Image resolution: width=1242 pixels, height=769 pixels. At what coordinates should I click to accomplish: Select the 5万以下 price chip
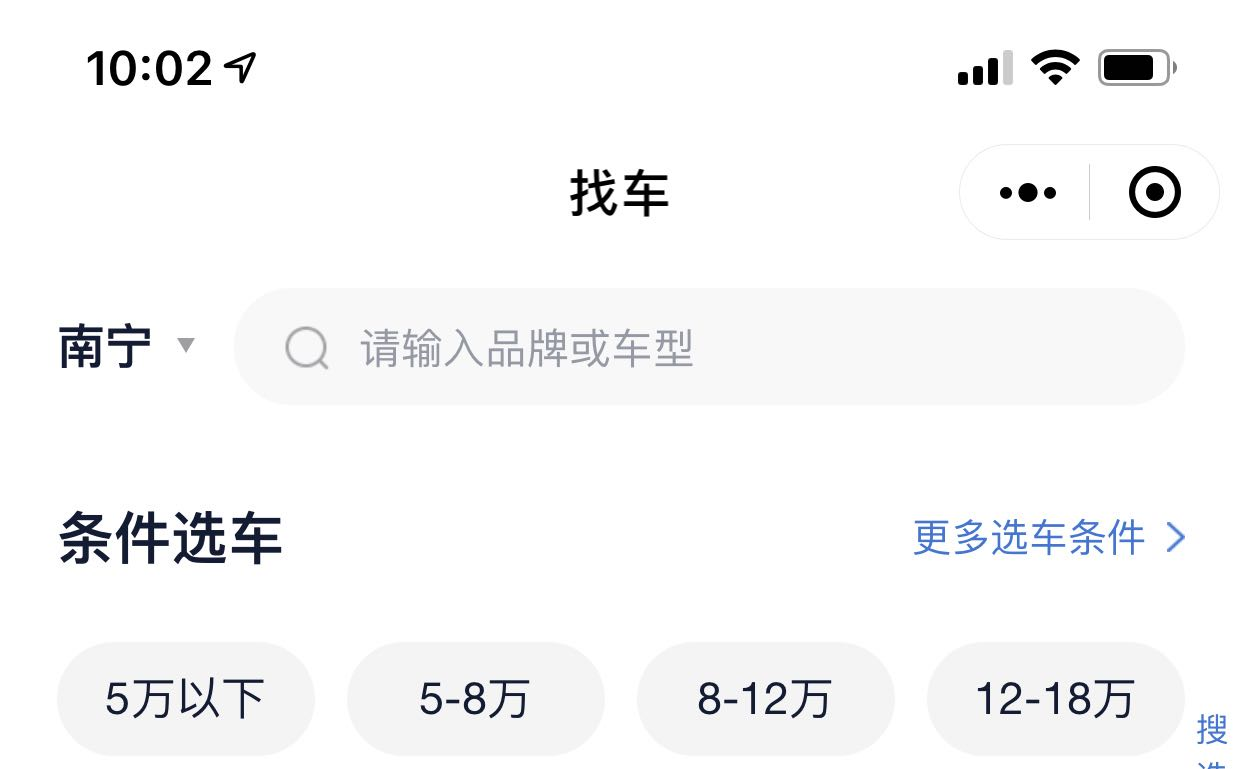tap(185, 699)
